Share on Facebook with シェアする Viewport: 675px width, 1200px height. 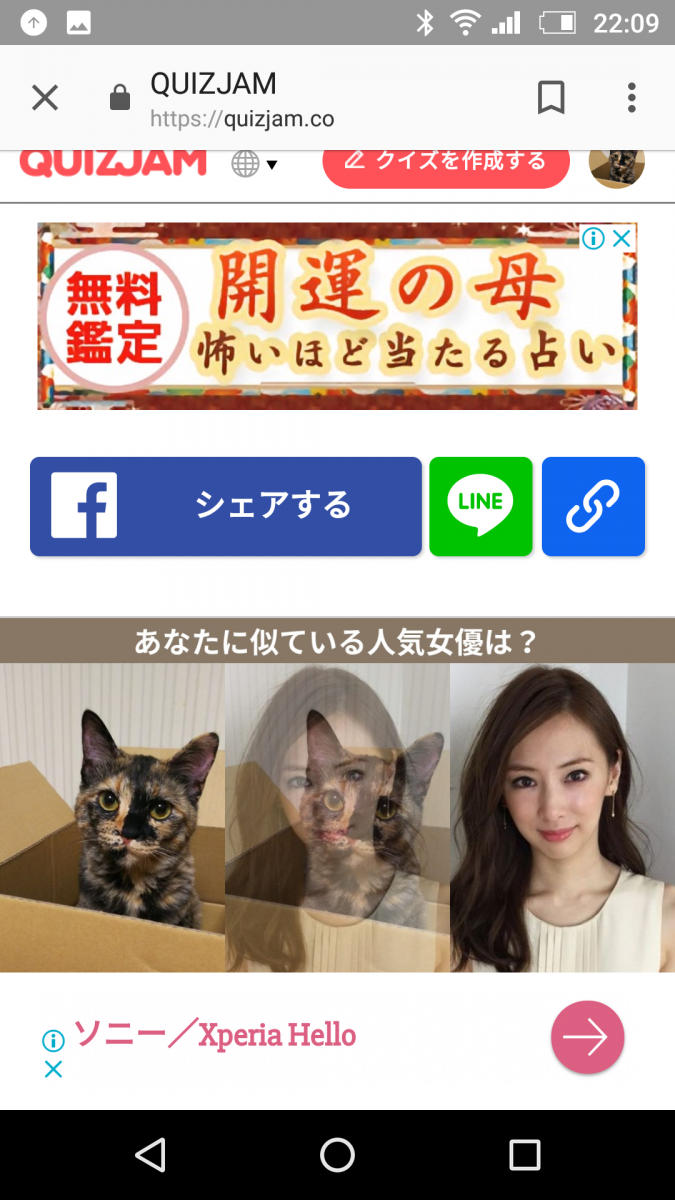(226, 506)
